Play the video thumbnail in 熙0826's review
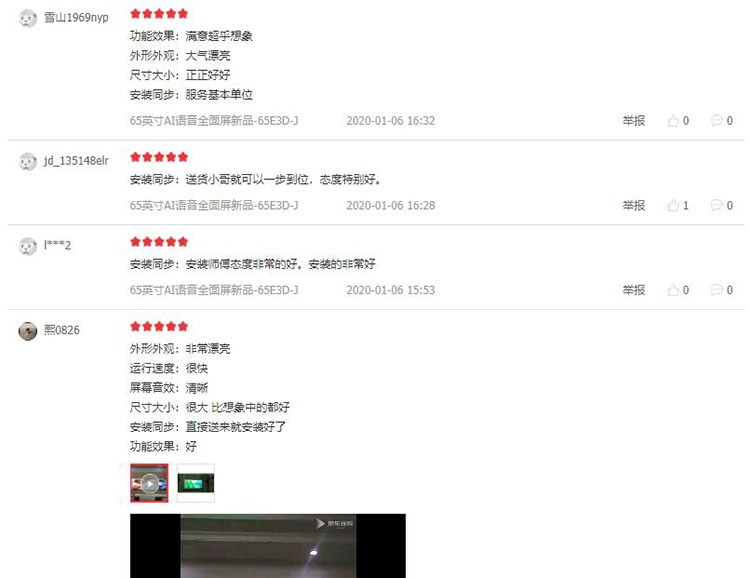750x578 pixels. tap(149, 483)
